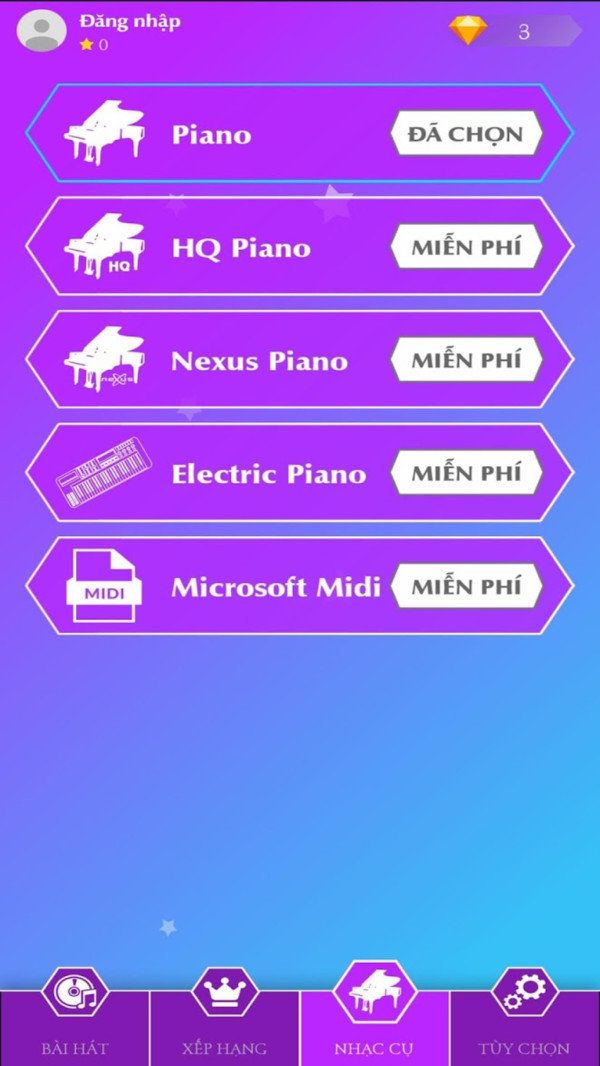This screenshot has width=600, height=1066.
Task: Select free Microsoft Midi instrument
Action: 466,586
